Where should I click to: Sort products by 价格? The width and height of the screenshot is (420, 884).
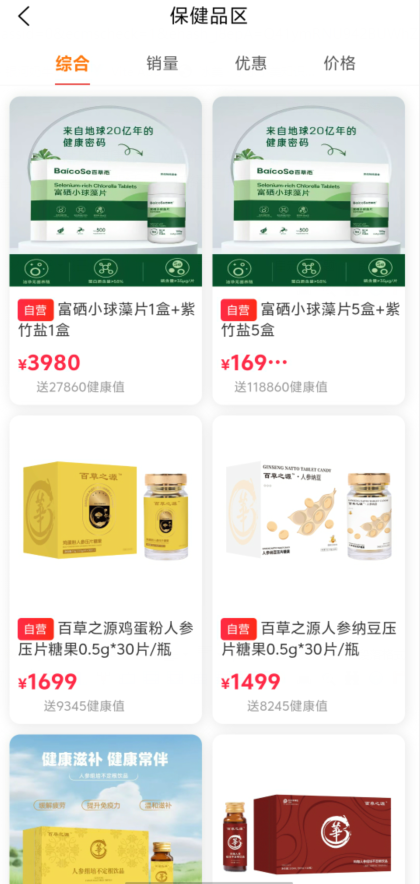[x=339, y=63]
